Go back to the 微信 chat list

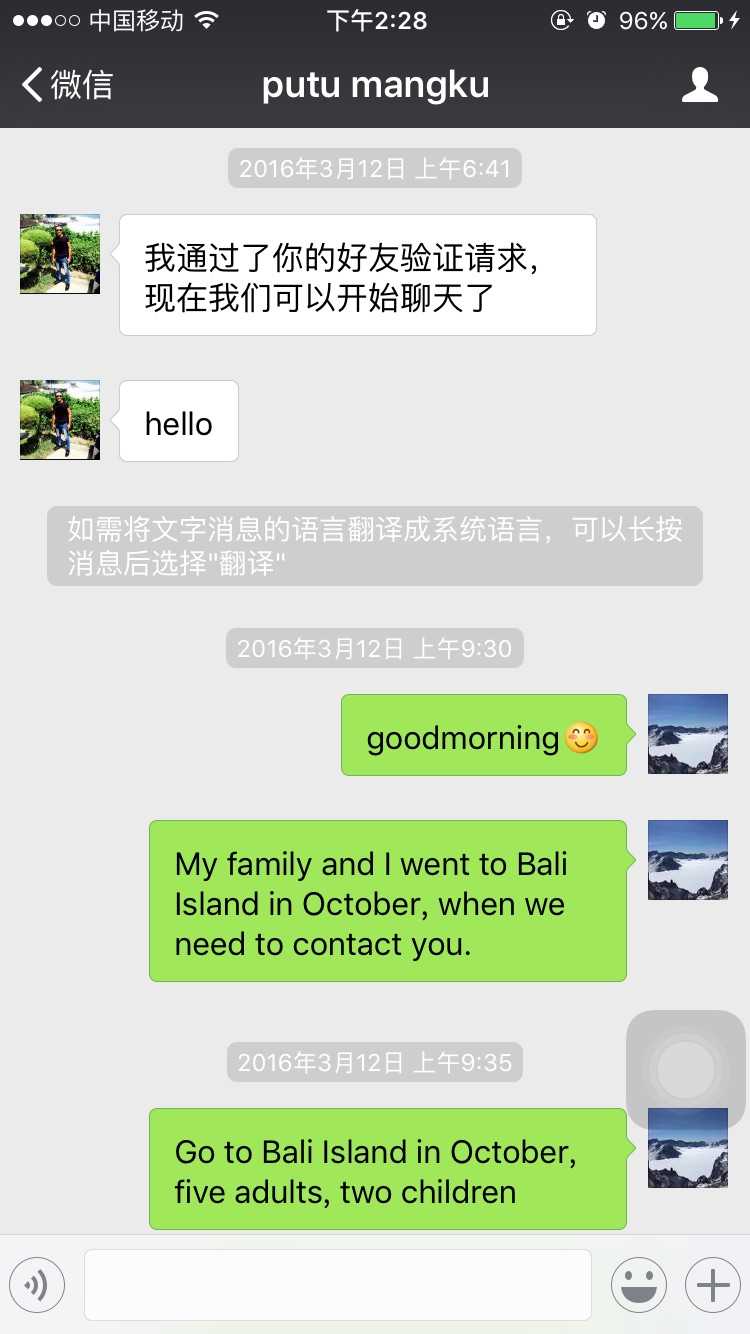tap(67, 85)
